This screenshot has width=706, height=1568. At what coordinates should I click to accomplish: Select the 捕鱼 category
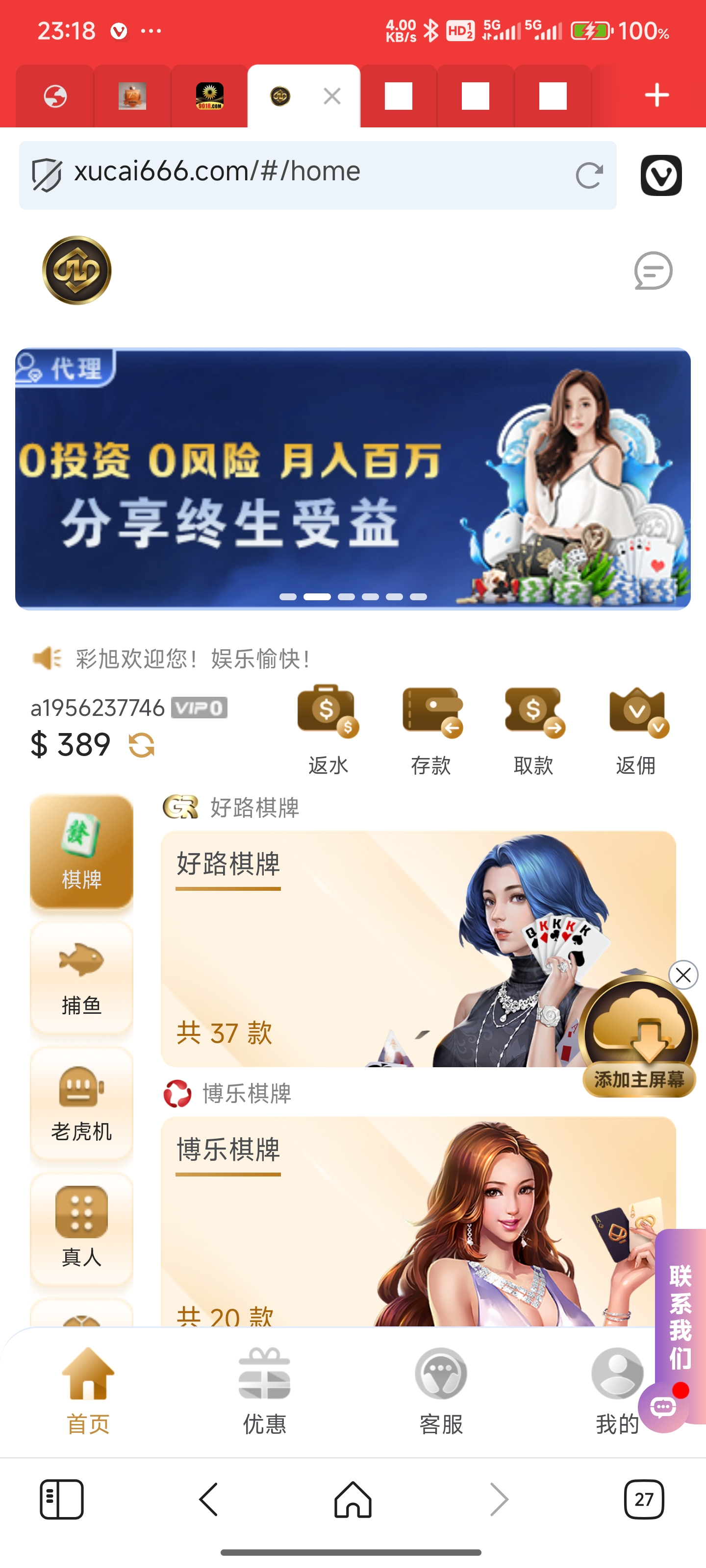coord(81,978)
